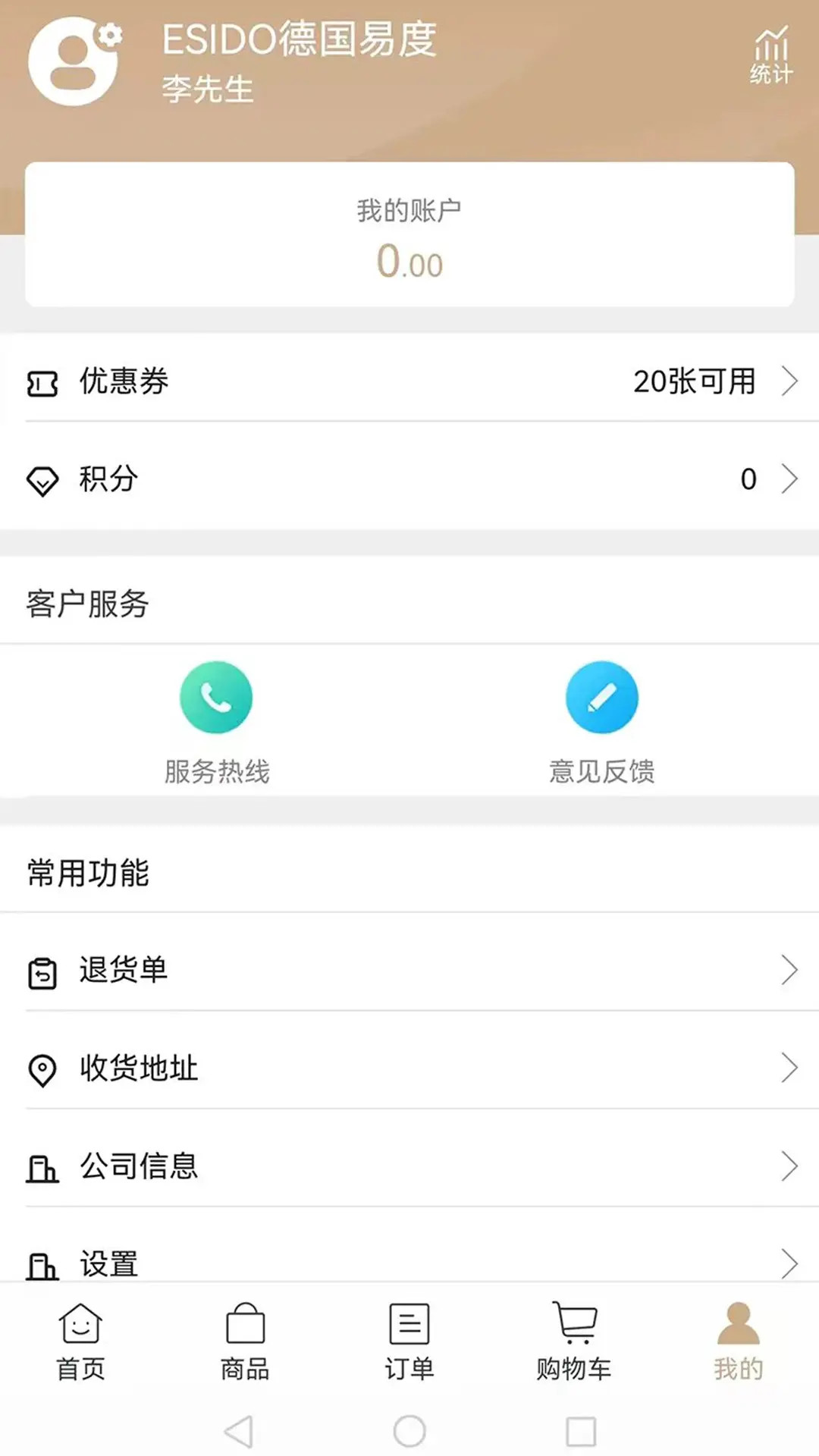Expand the 优惠券 row chevron

coord(790,383)
